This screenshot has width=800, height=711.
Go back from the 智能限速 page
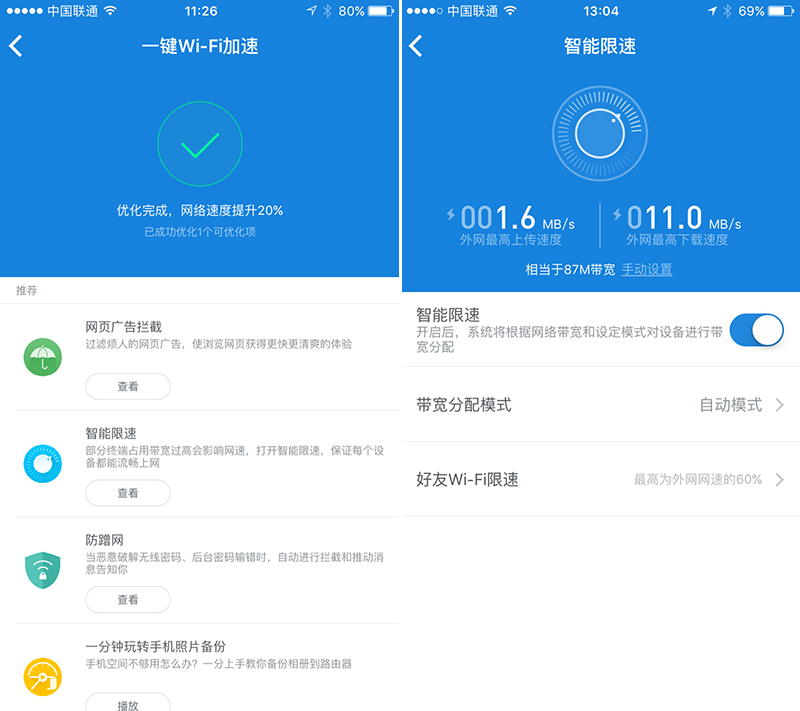[x=416, y=46]
